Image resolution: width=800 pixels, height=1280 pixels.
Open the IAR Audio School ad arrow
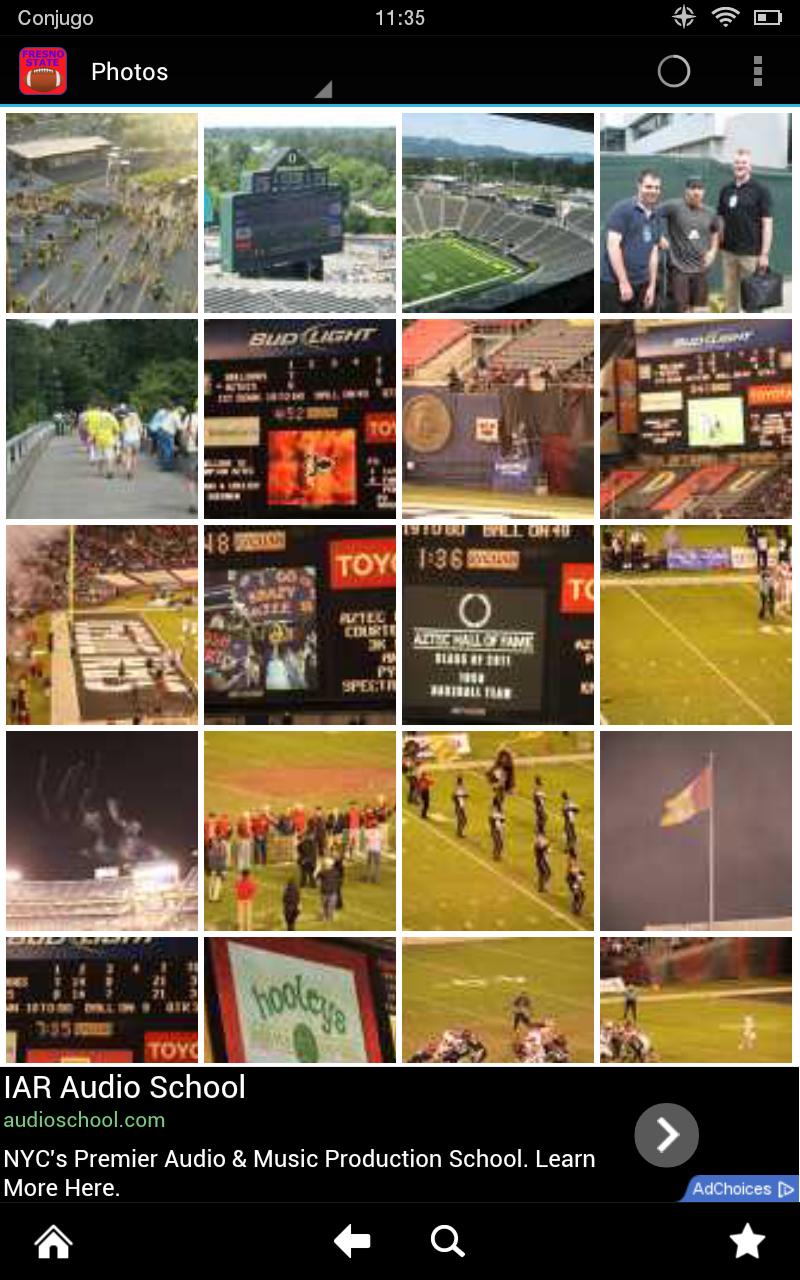666,1135
